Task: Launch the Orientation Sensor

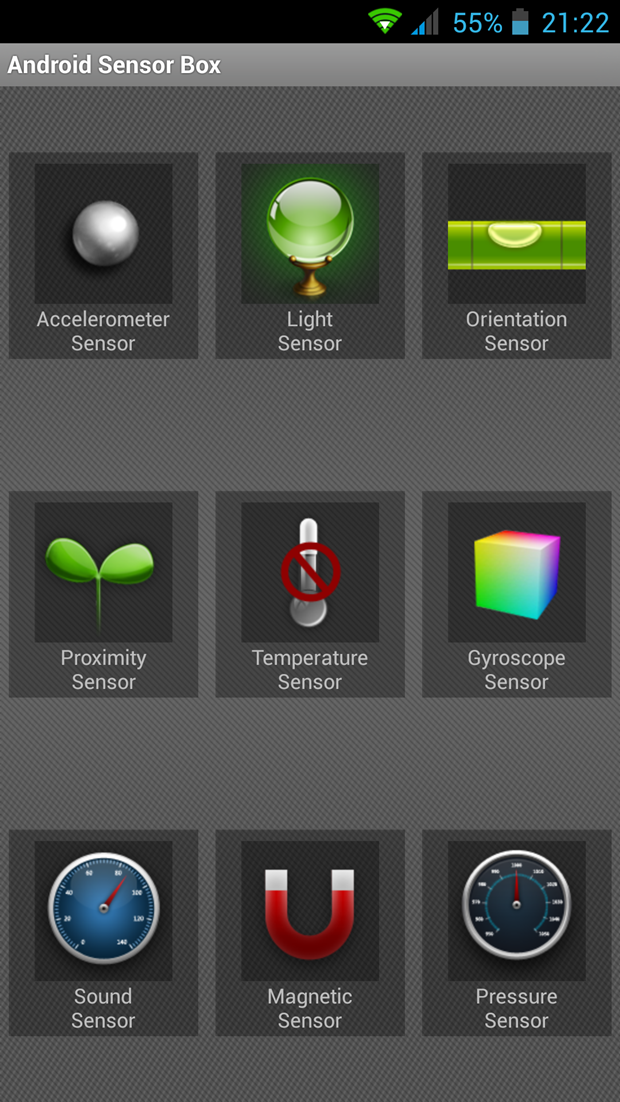Action: 516,255
